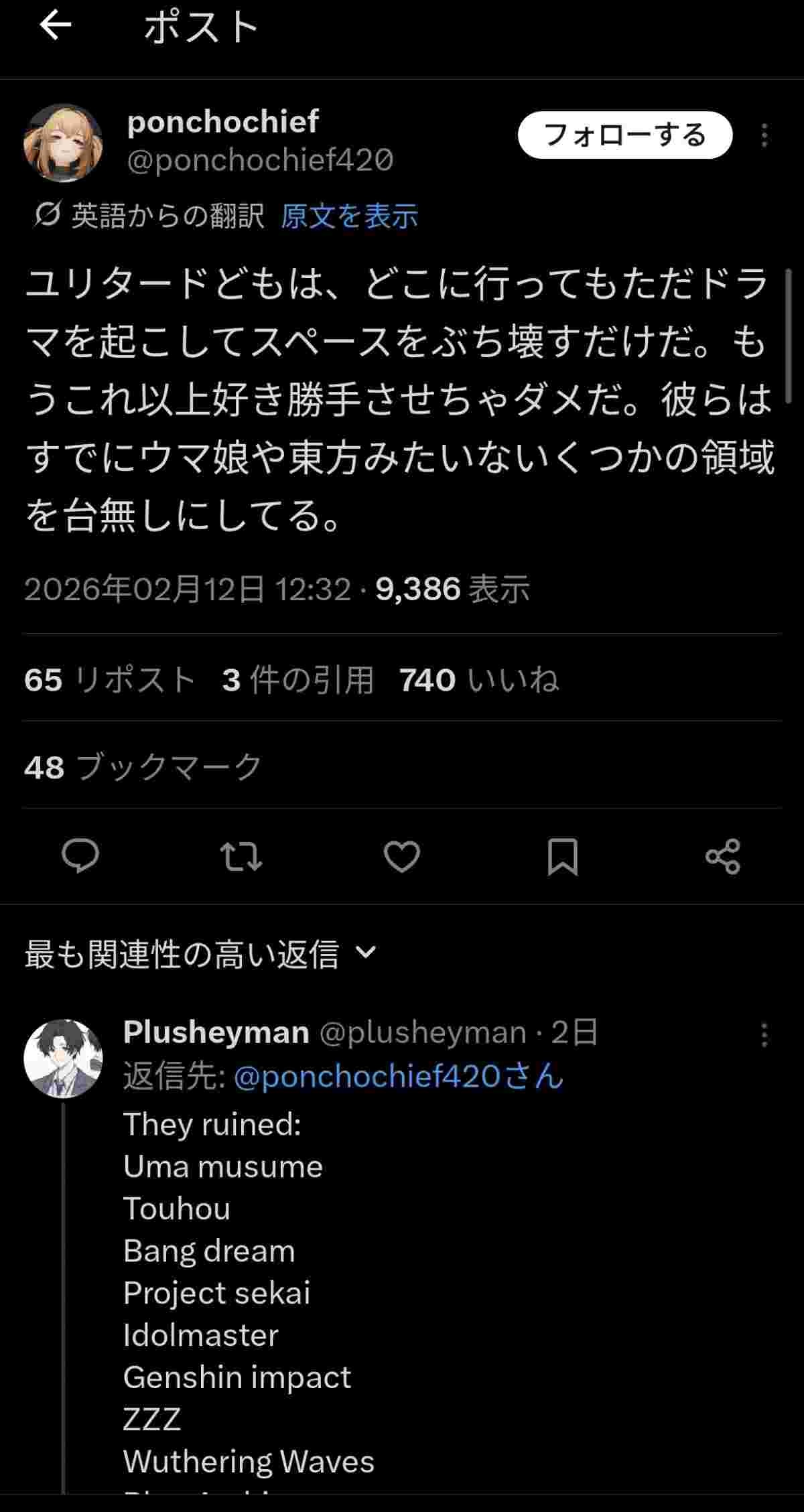Open Plusheyman's profile avatar
The width and height of the screenshot is (804, 1512).
point(63,1058)
